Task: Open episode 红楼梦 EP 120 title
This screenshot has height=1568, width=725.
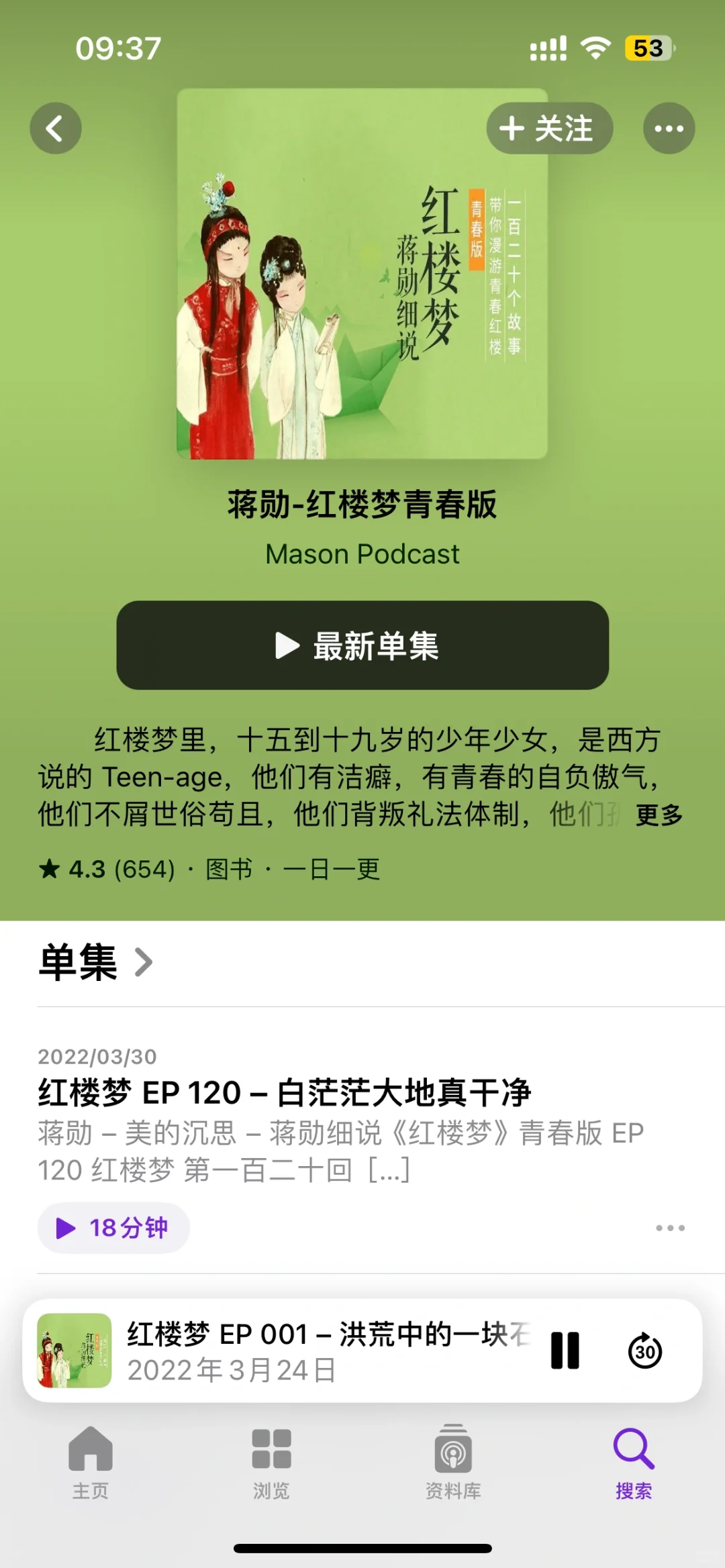Action: (285, 1087)
